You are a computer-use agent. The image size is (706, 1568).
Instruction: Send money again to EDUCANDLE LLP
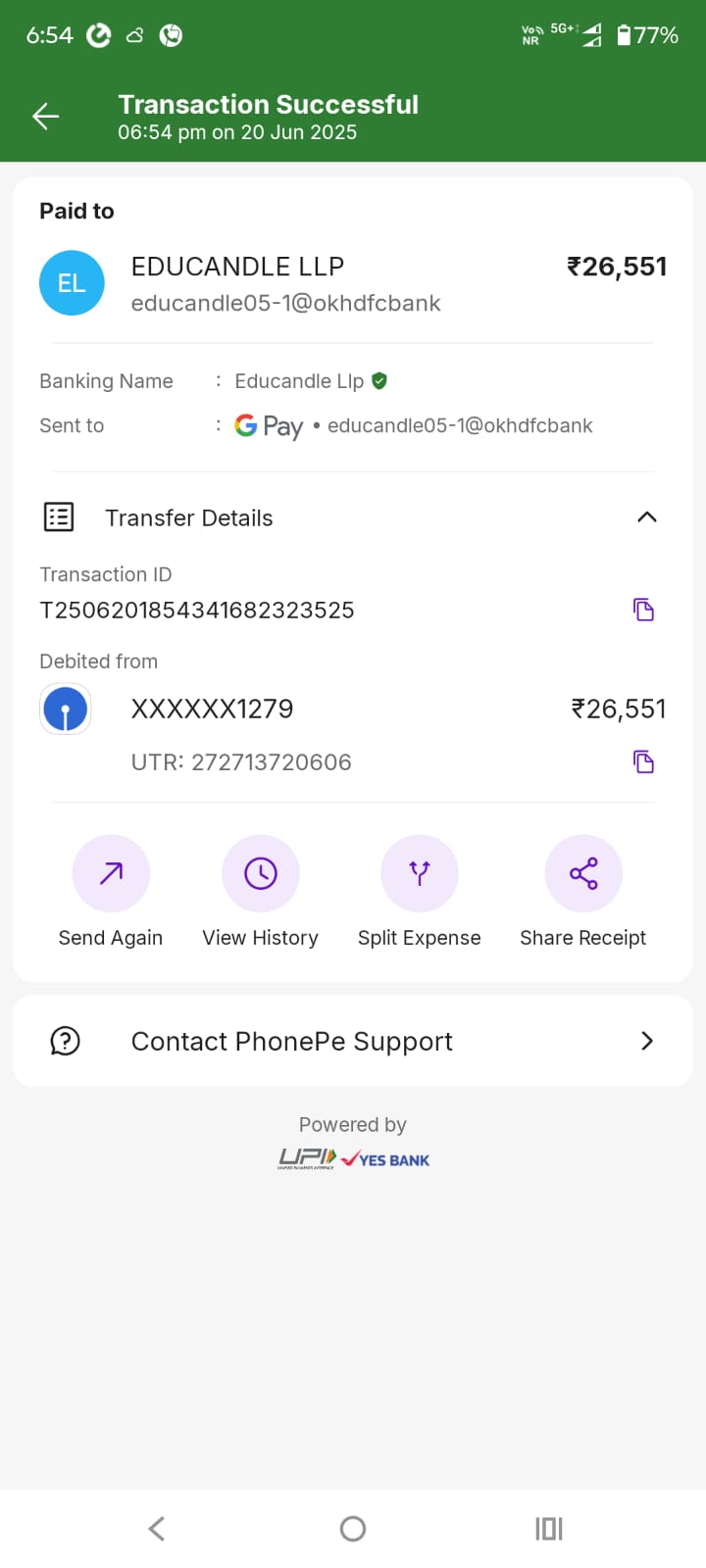click(111, 874)
